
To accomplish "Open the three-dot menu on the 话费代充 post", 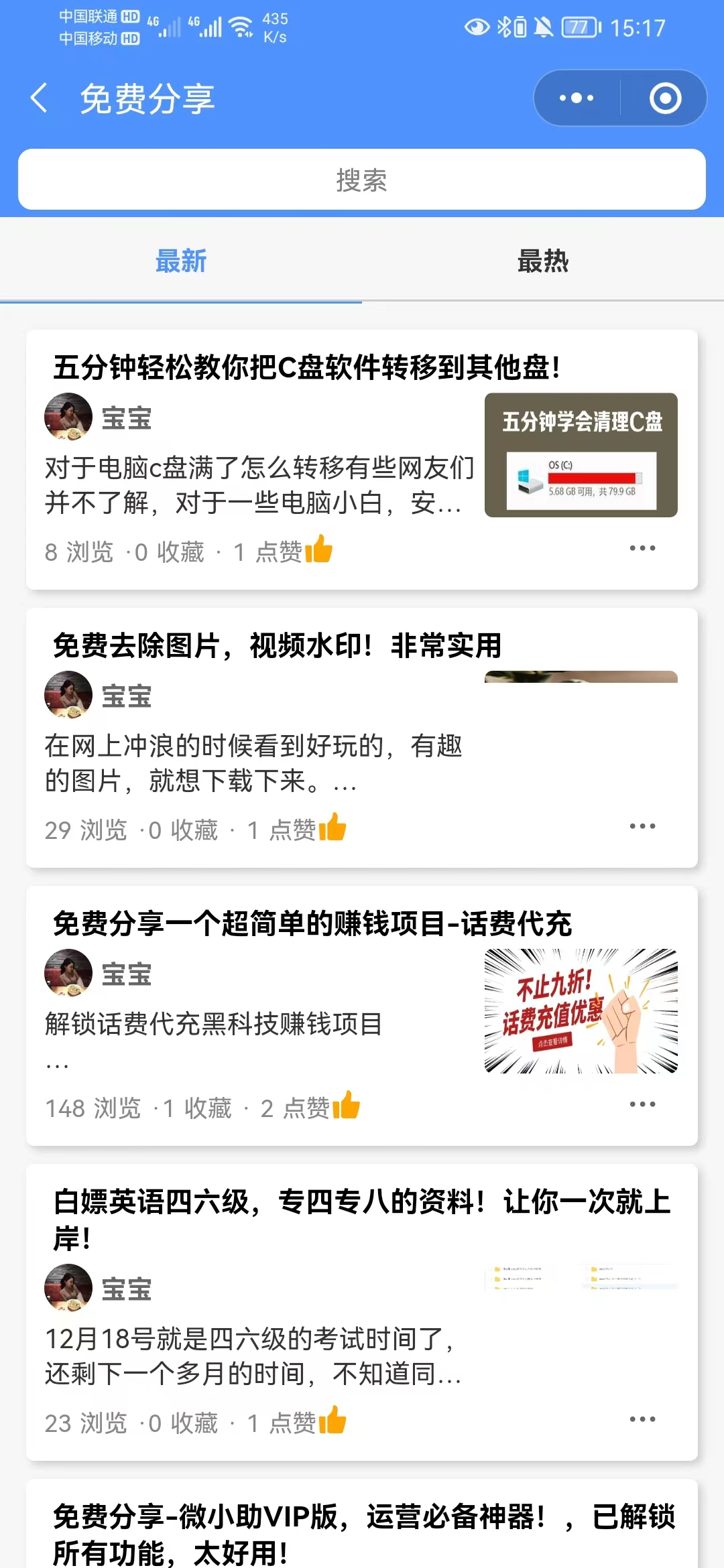I will pyautogui.click(x=642, y=1104).
